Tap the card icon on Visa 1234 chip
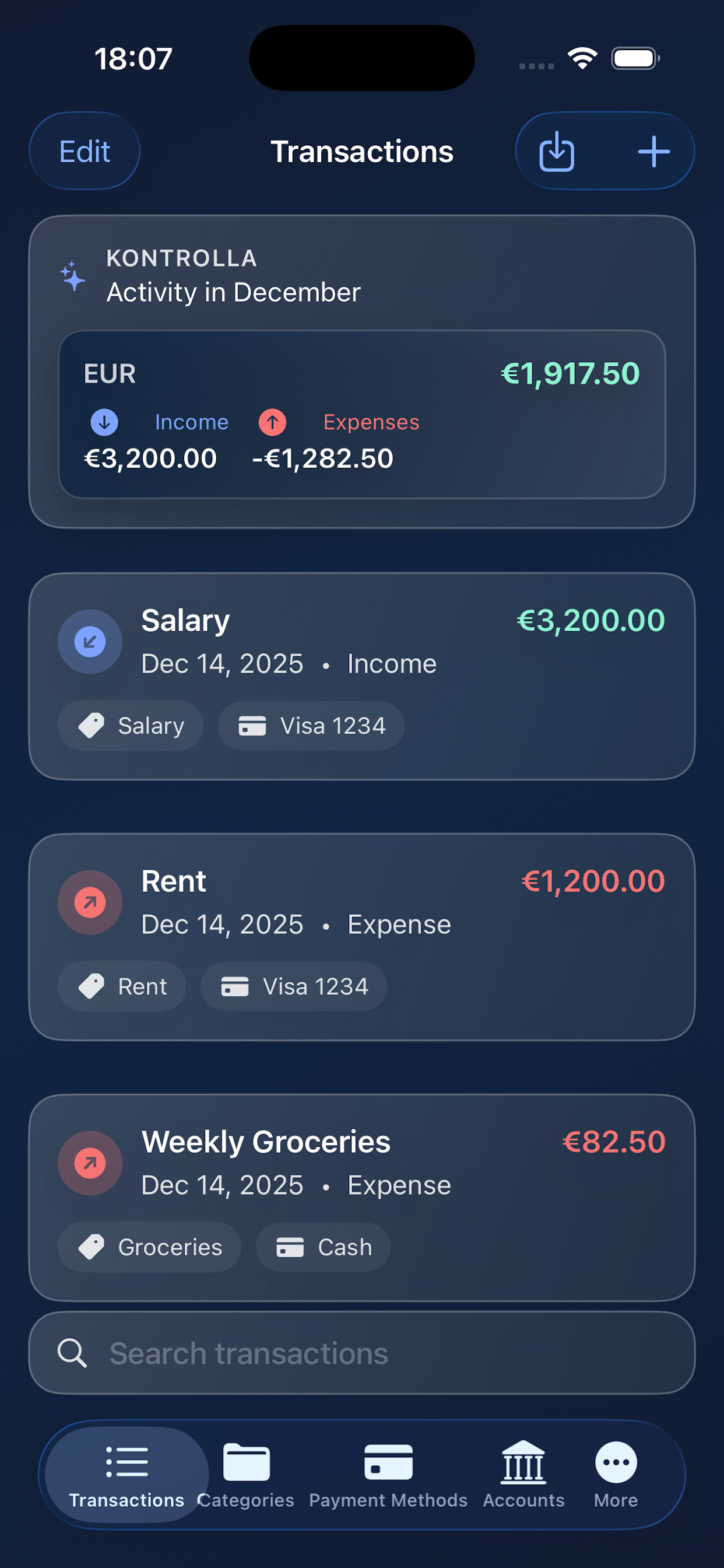This screenshot has width=724, height=1568. (x=252, y=725)
